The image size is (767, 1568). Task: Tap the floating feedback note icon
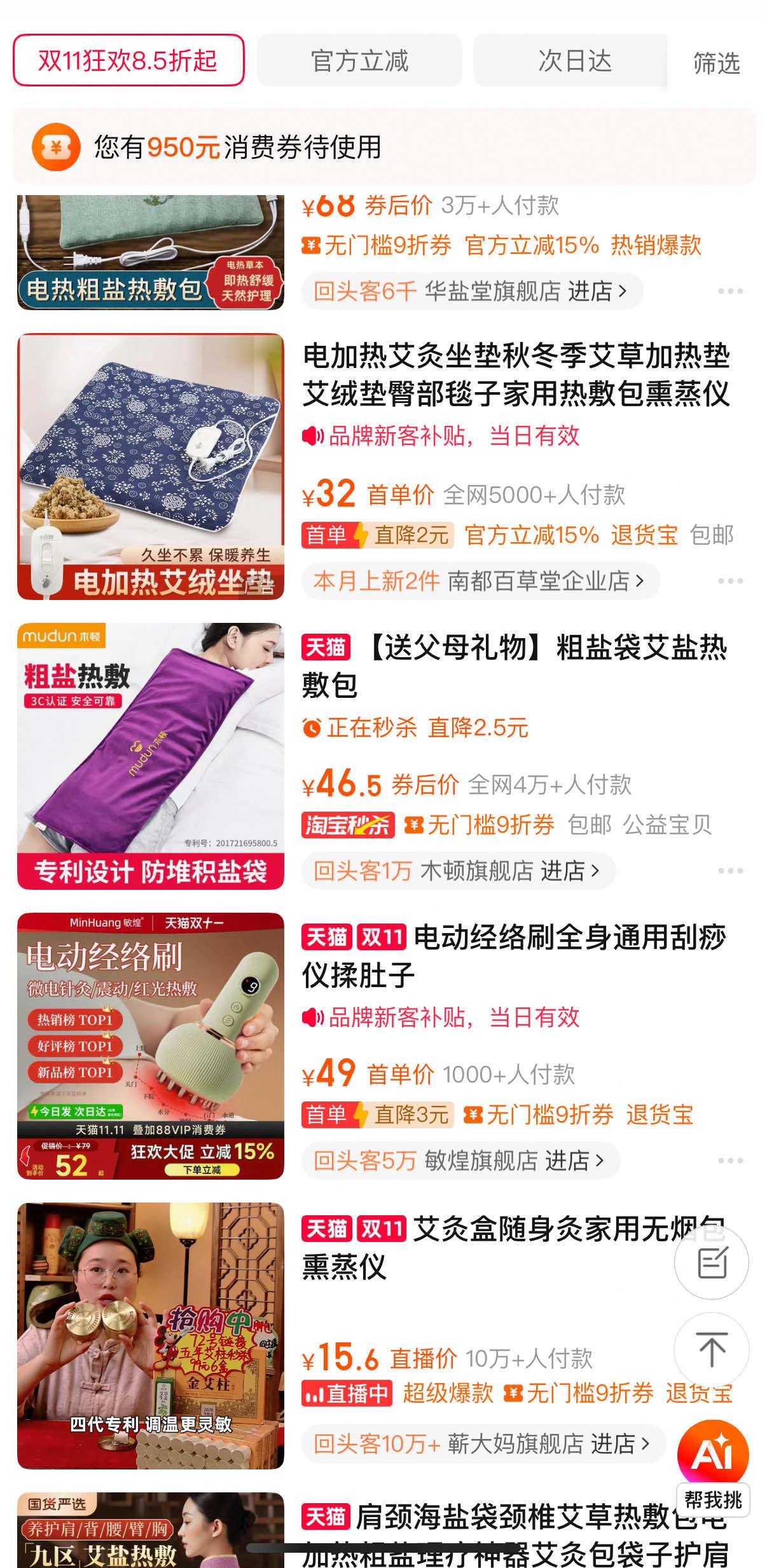tap(712, 1262)
